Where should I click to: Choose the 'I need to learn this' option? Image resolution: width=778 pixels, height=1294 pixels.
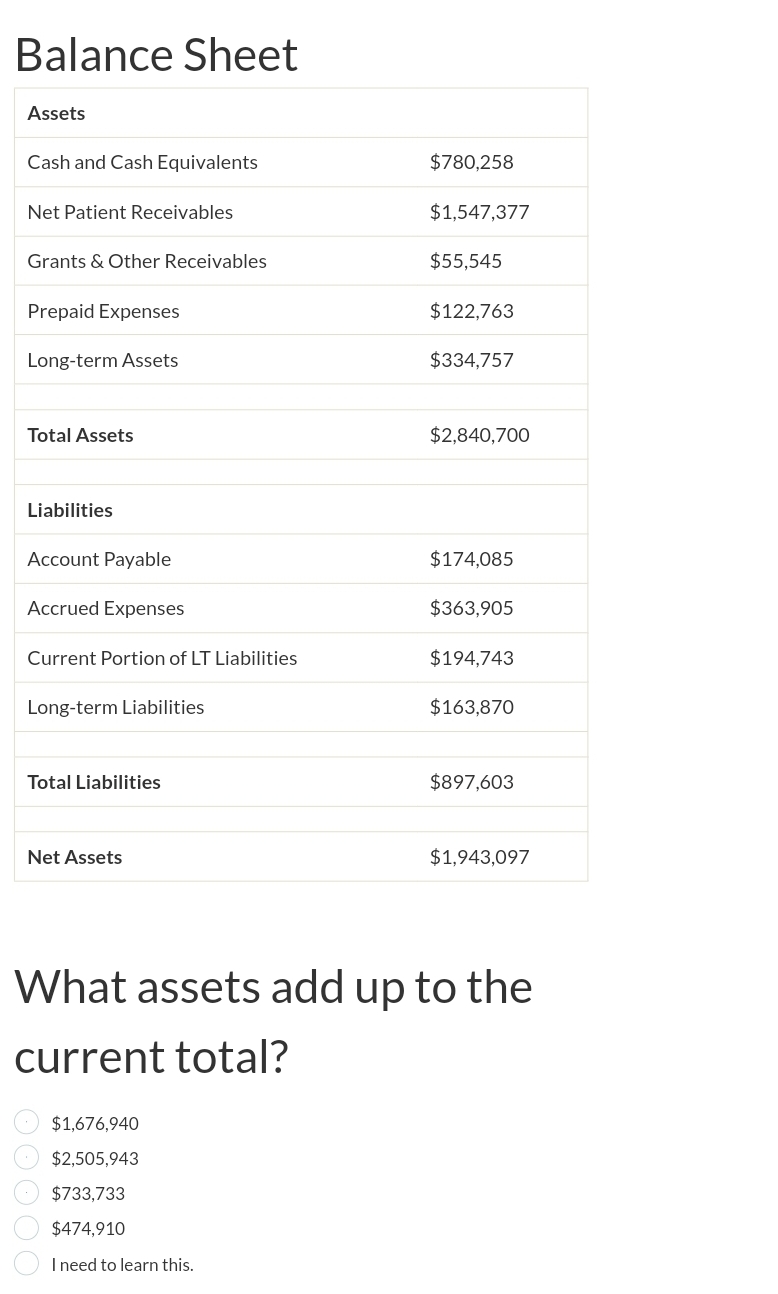pos(26,1262)
